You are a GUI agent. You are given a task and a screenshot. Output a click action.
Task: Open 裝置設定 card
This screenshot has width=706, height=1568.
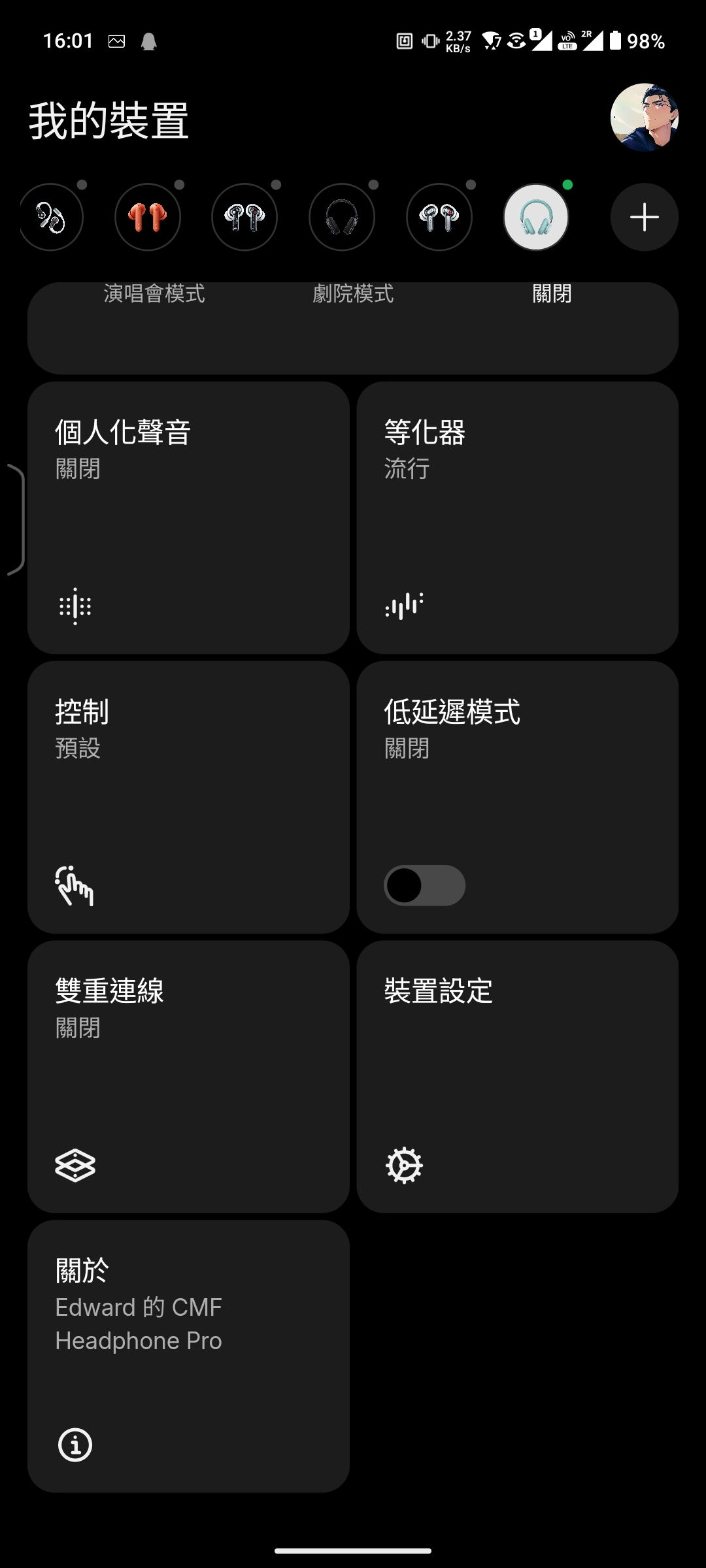(x=517, y=1077)
